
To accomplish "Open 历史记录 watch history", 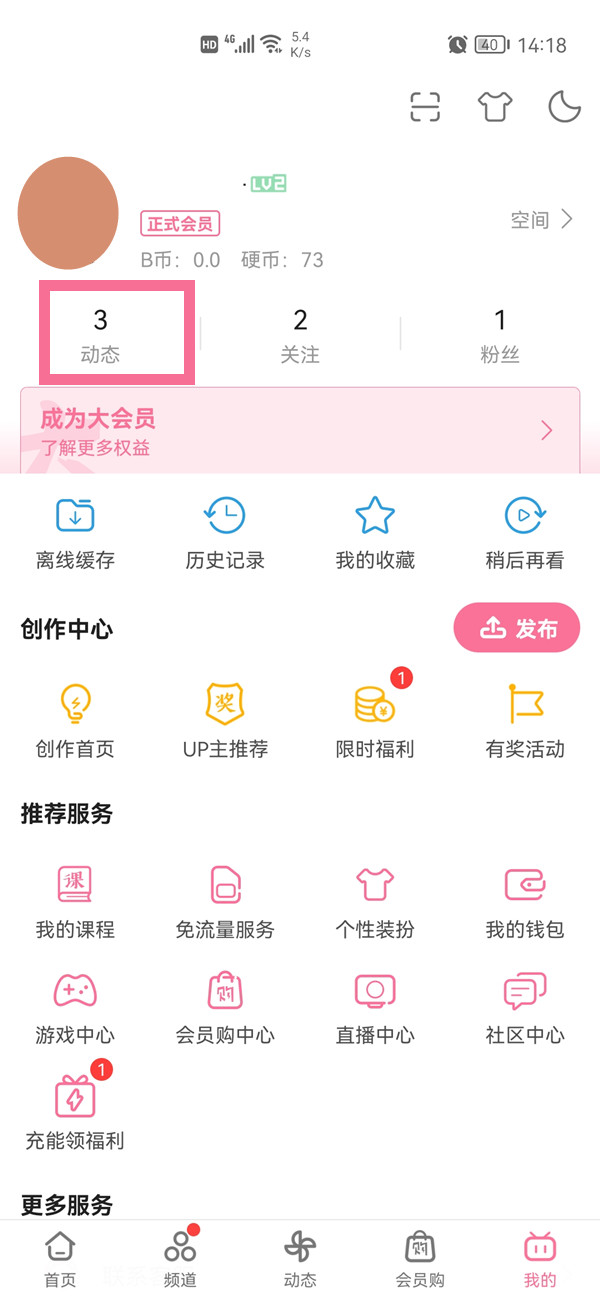I will pos(225,534).
